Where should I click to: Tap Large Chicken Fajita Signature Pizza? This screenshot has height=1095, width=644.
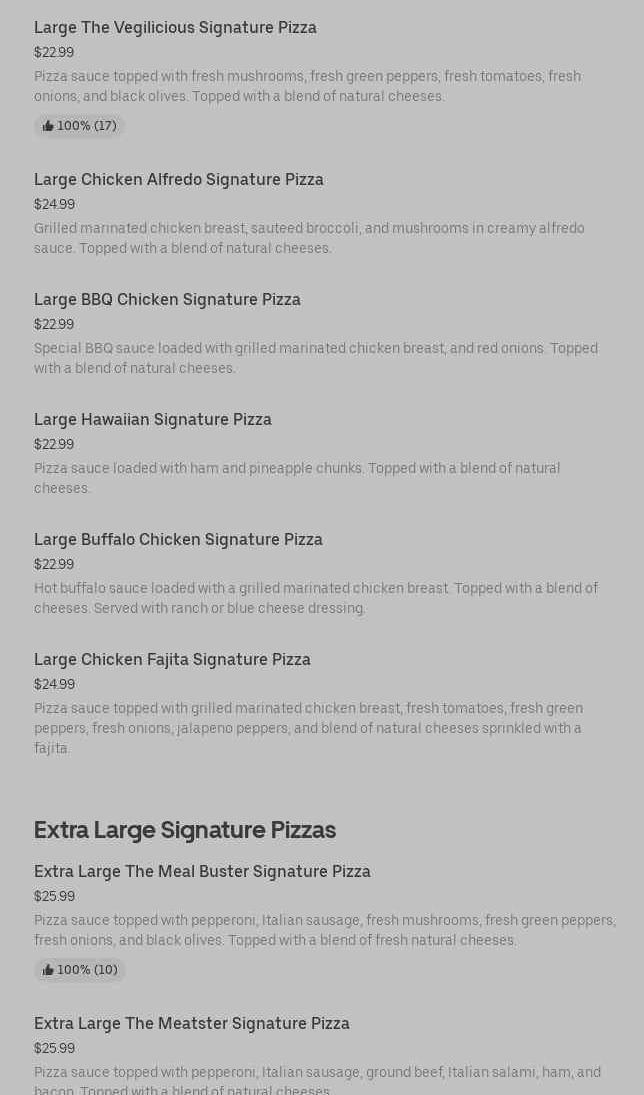tap(172, 660)
